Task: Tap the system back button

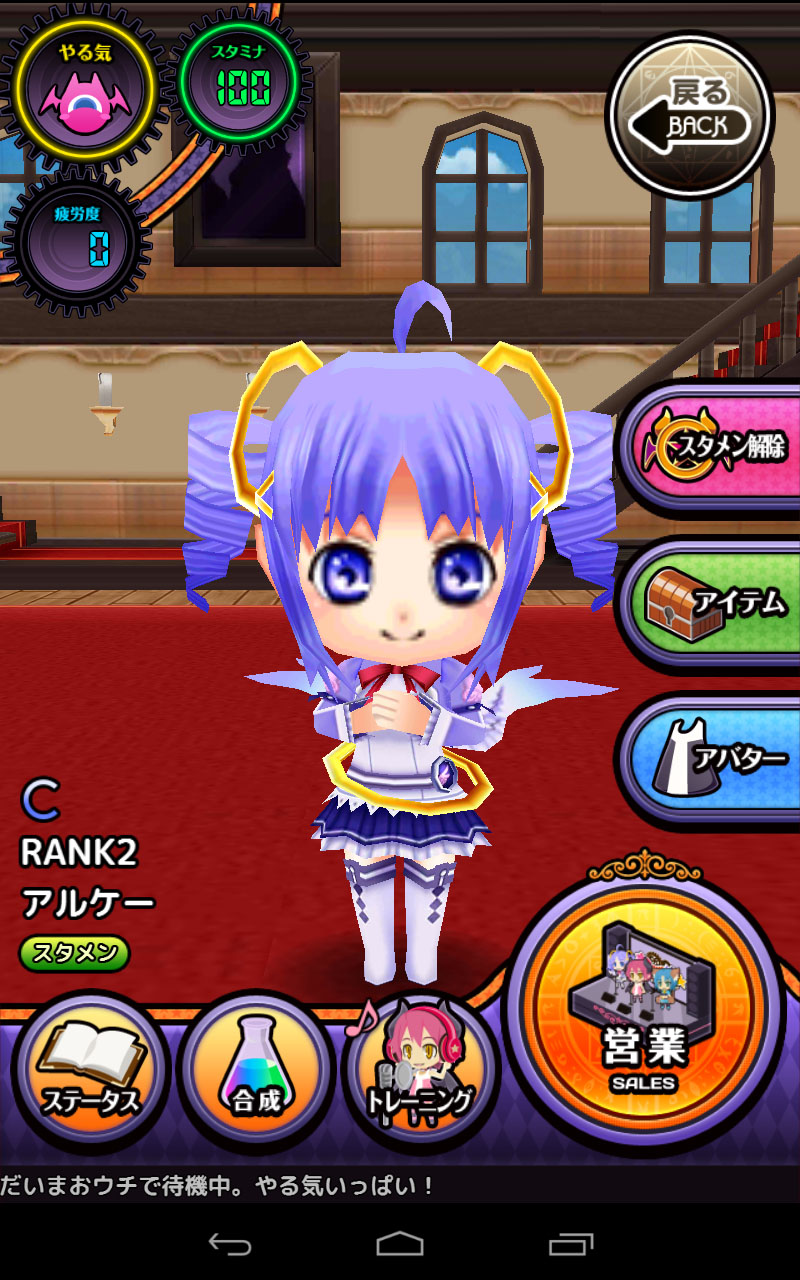Action: [229, 1244]
